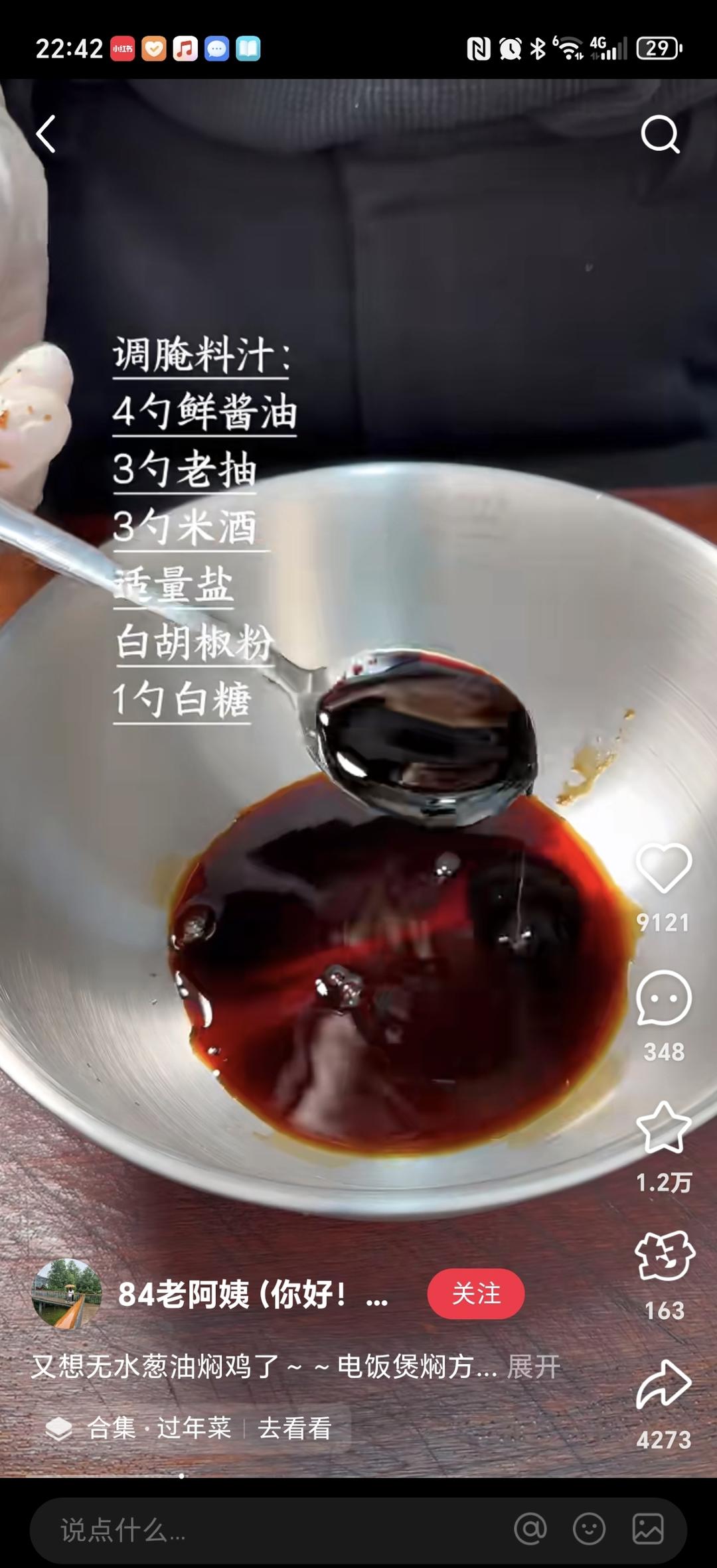Viewport: 717px width, 1568px height.
Task: Like this video with the heart
Action: coord(663,869)
